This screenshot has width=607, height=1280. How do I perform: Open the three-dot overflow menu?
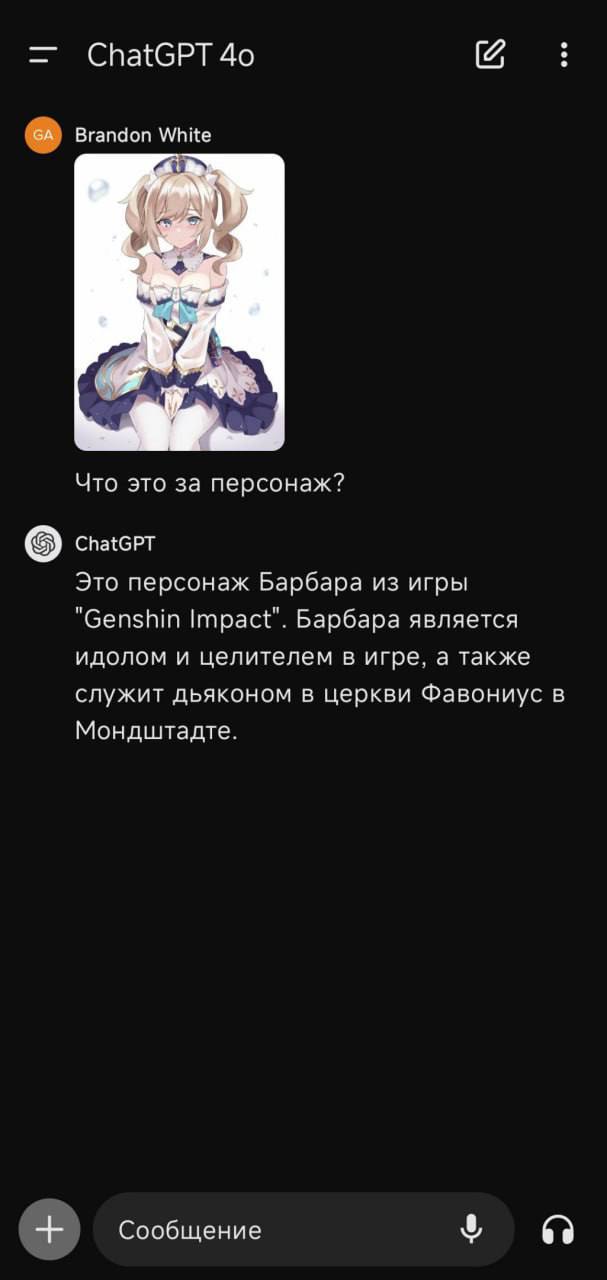point(564,54)
